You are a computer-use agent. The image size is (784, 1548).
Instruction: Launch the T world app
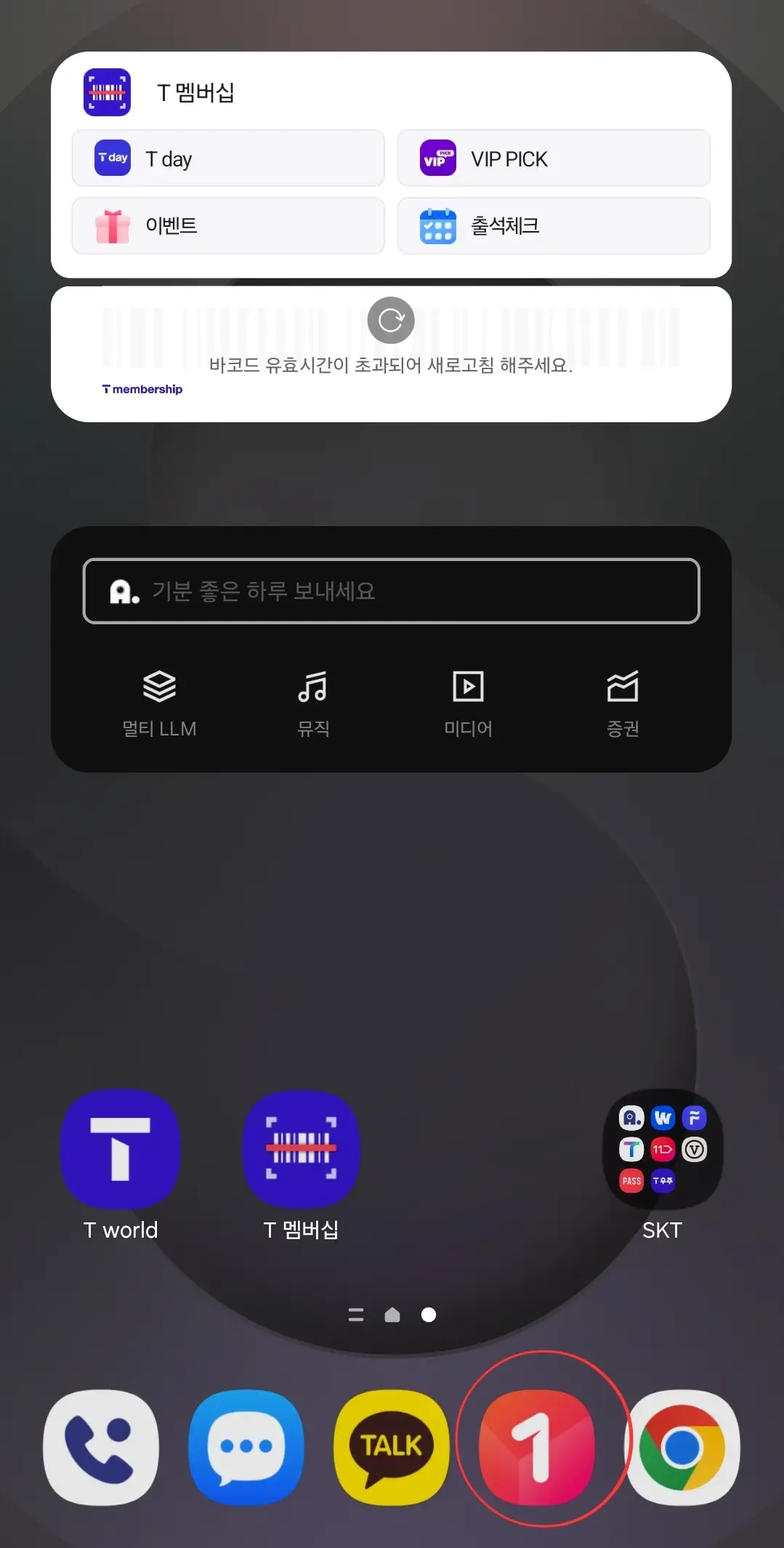click(120, 1149)
